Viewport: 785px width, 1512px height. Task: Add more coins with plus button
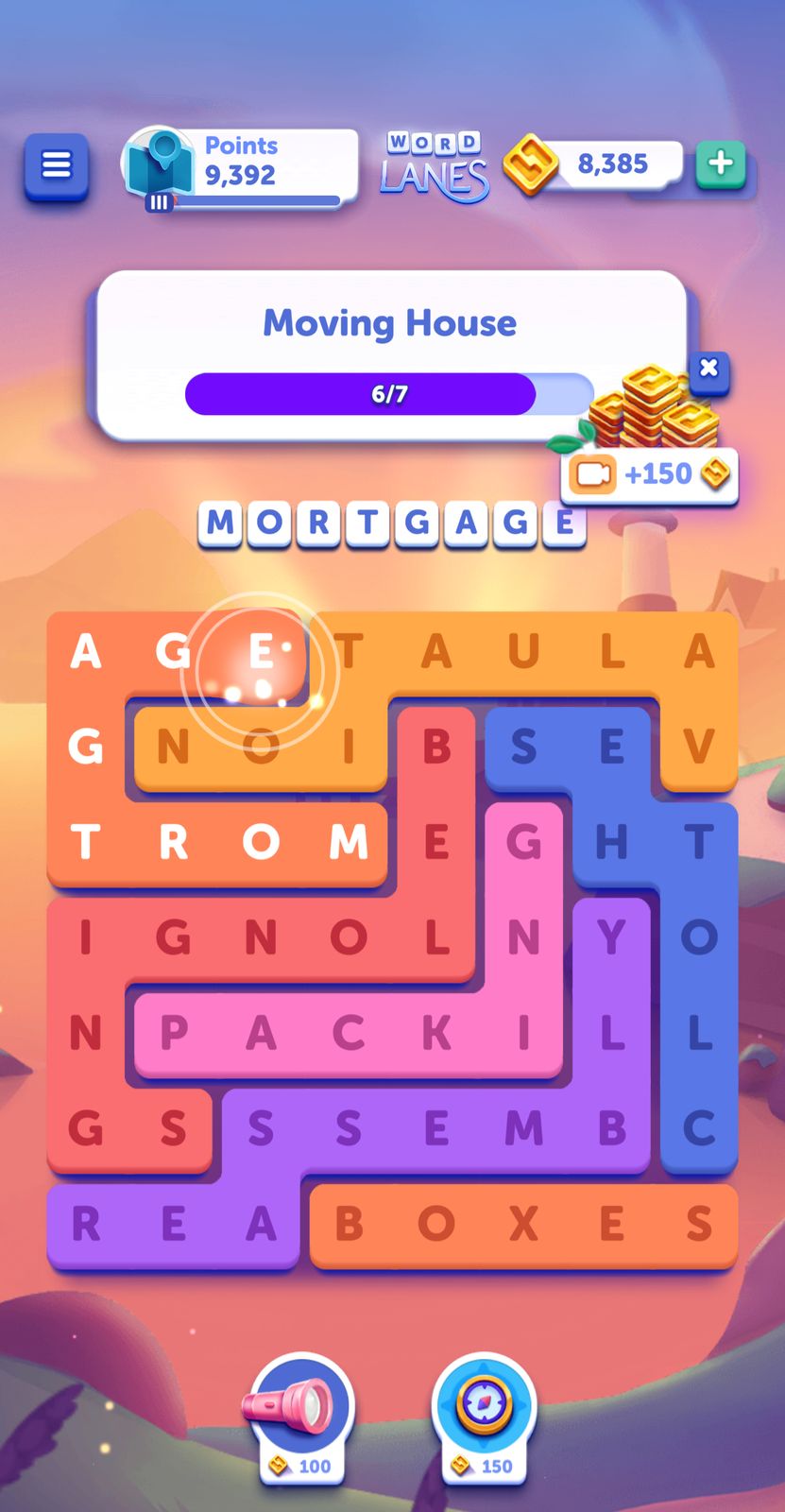click(x=721, y=163)
